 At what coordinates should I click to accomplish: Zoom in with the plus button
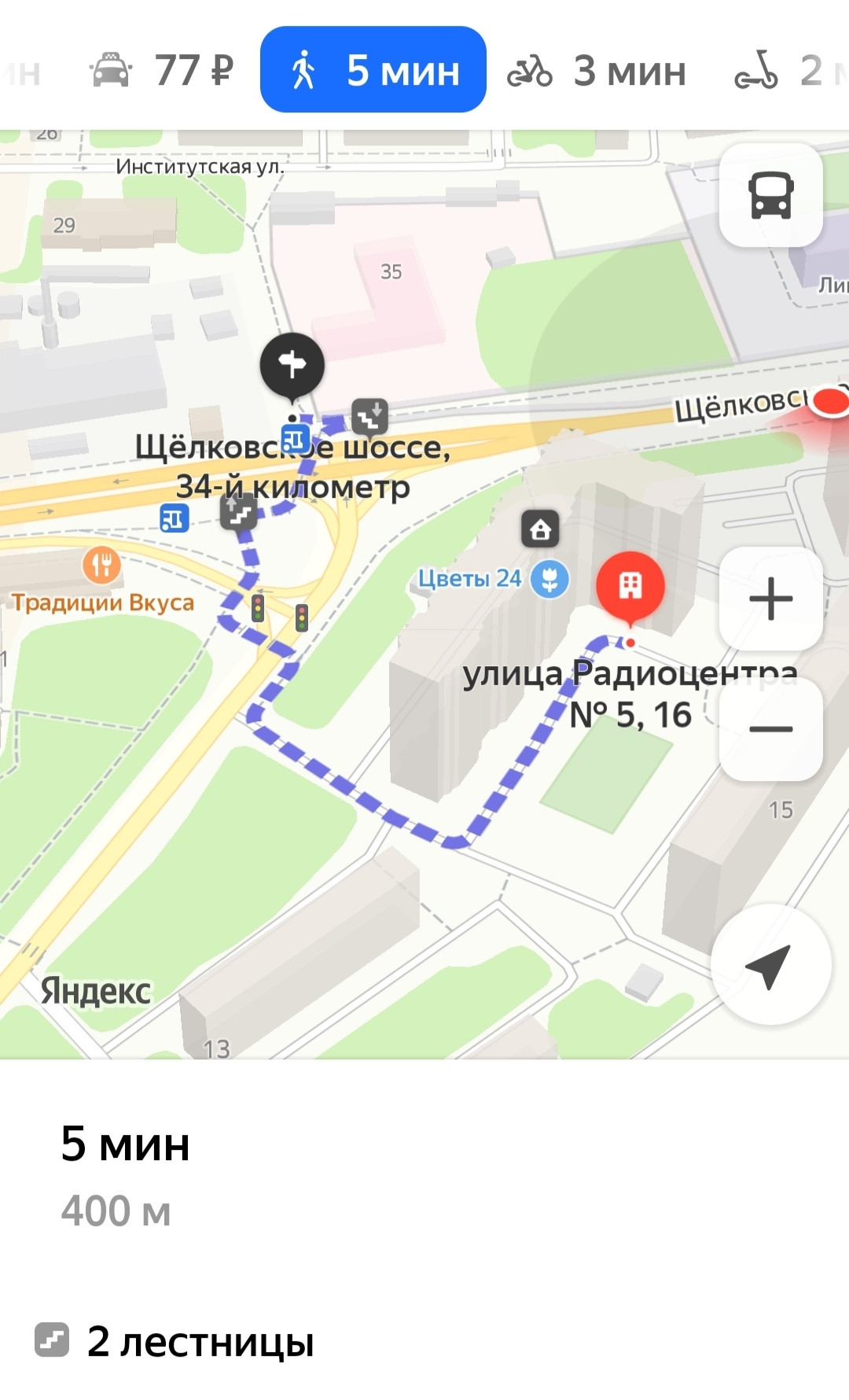(771, 599)
